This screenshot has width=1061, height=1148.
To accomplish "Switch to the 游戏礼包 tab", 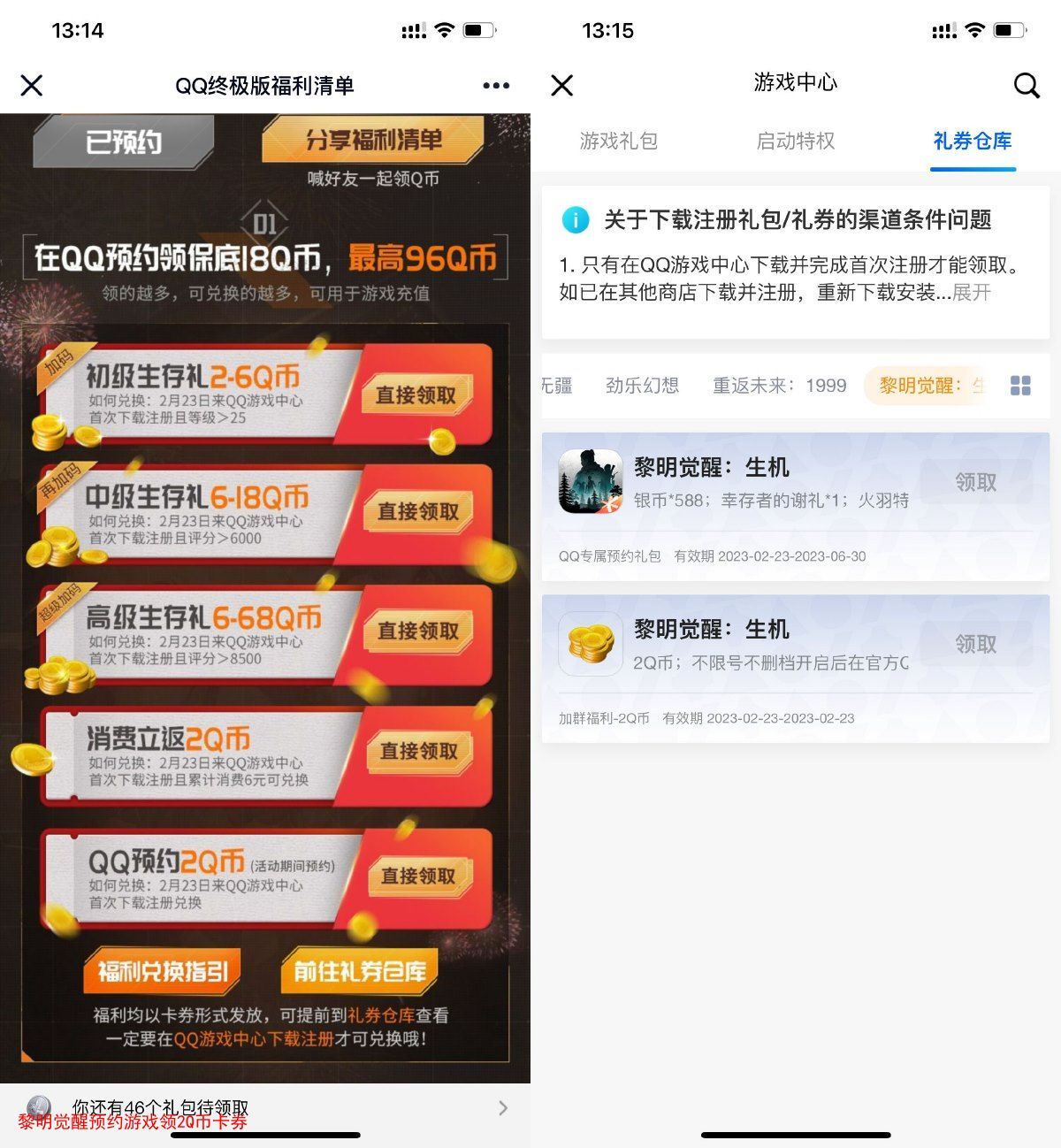I will coord(619,141).
